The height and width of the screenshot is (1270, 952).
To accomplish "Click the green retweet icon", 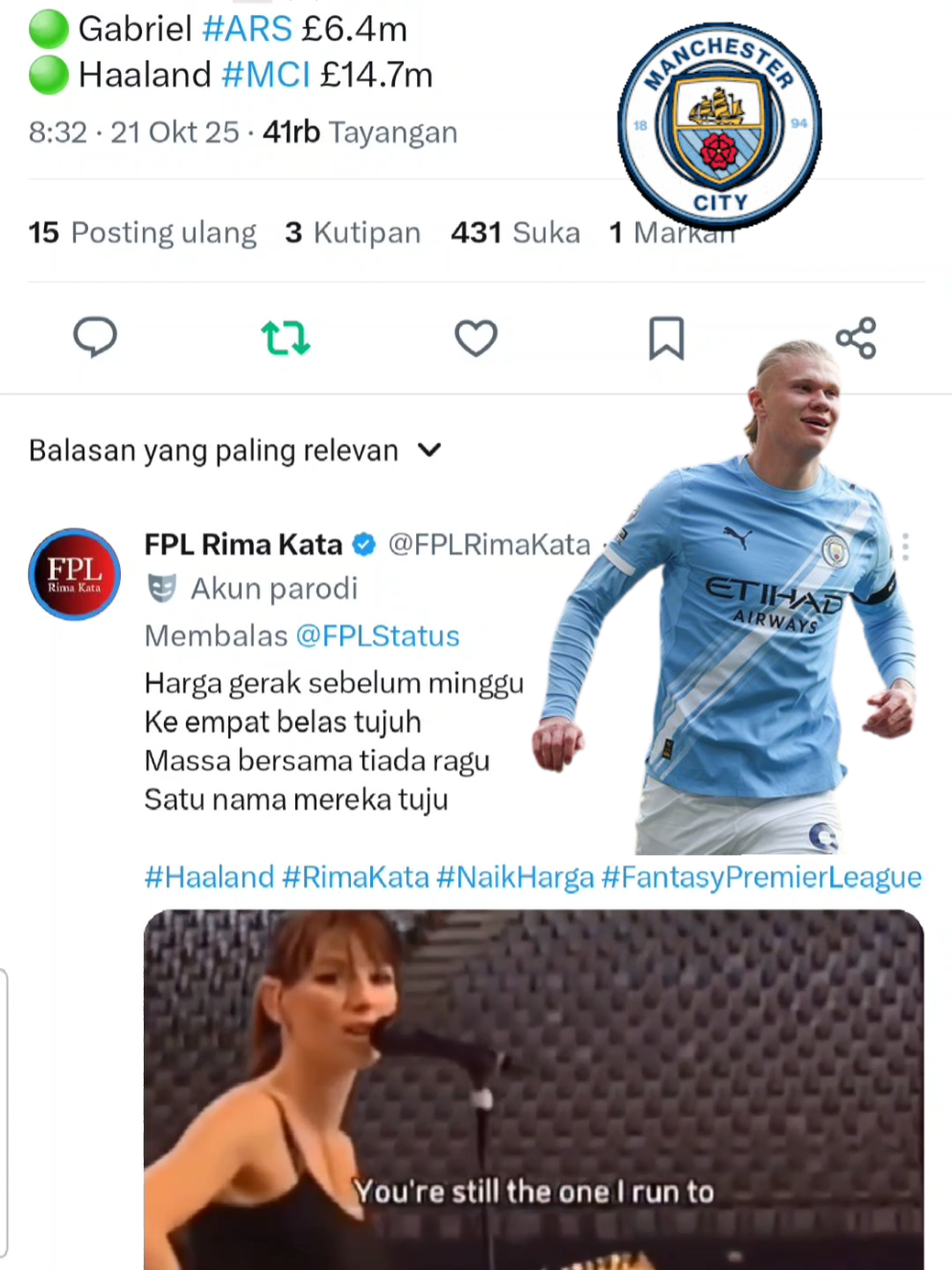I will tap(285, 337).
